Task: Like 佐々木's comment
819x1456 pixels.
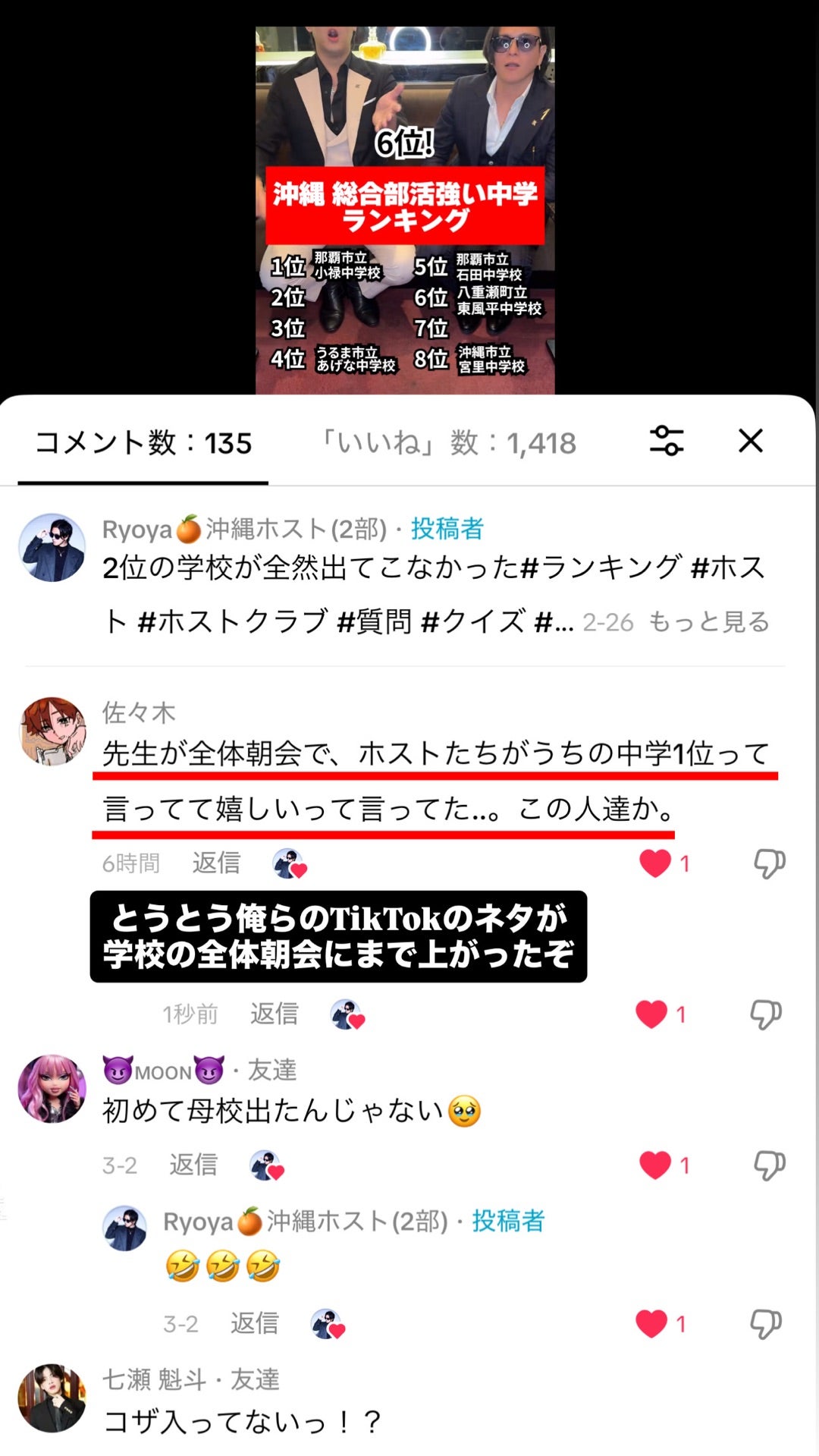Action: (655, 863)
